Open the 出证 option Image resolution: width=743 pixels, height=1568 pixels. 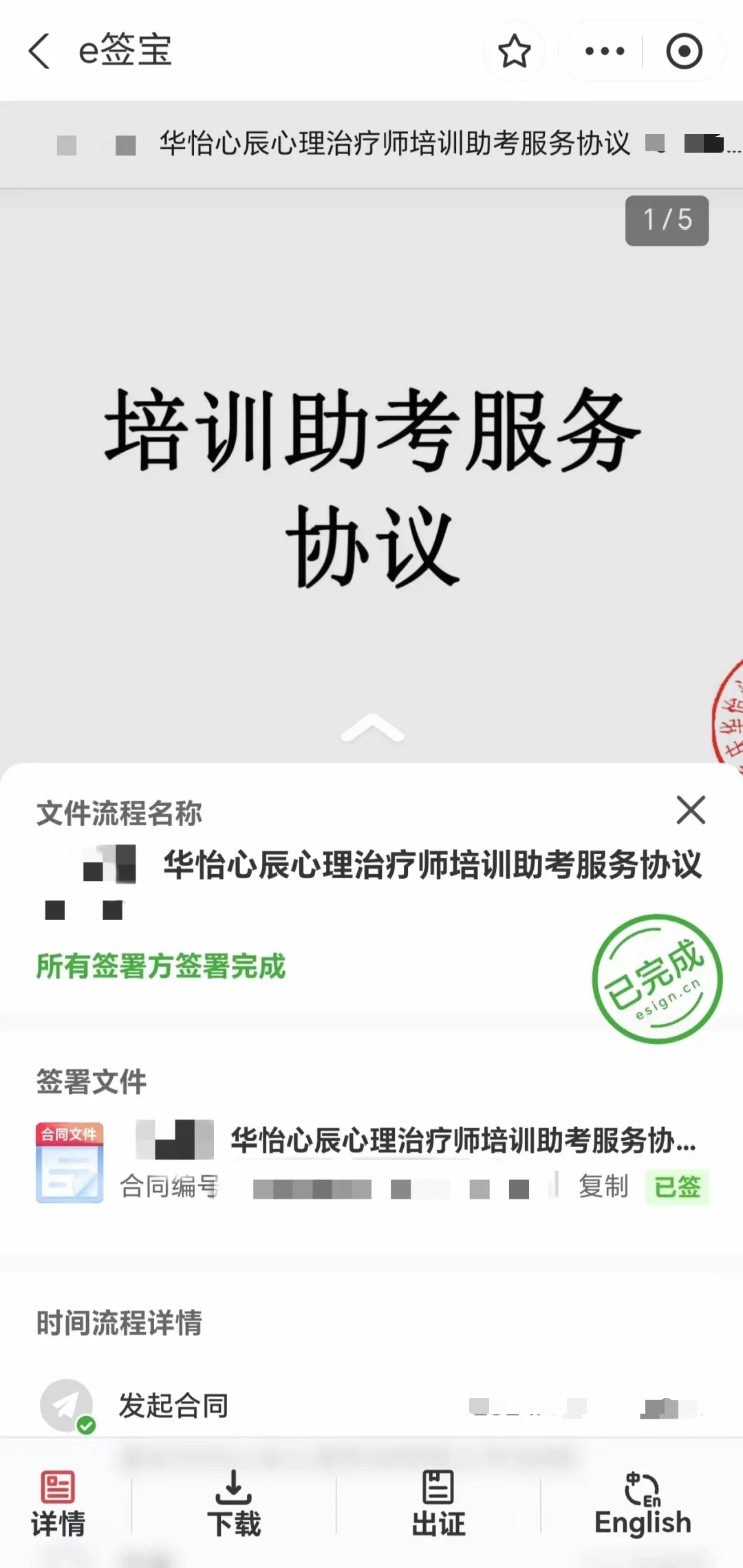click(438, 1503)
